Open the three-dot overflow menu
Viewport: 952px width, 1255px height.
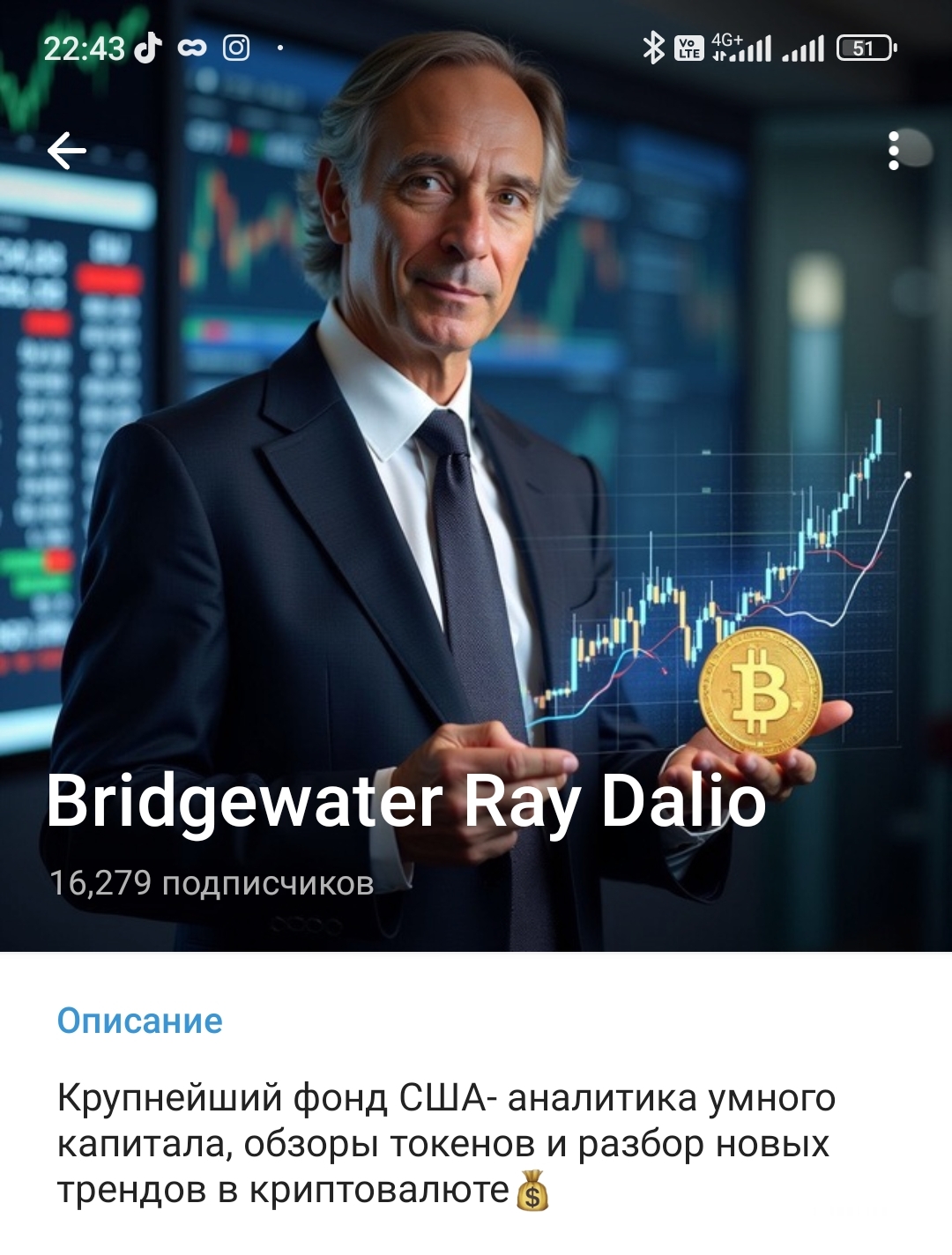point(894,152)
